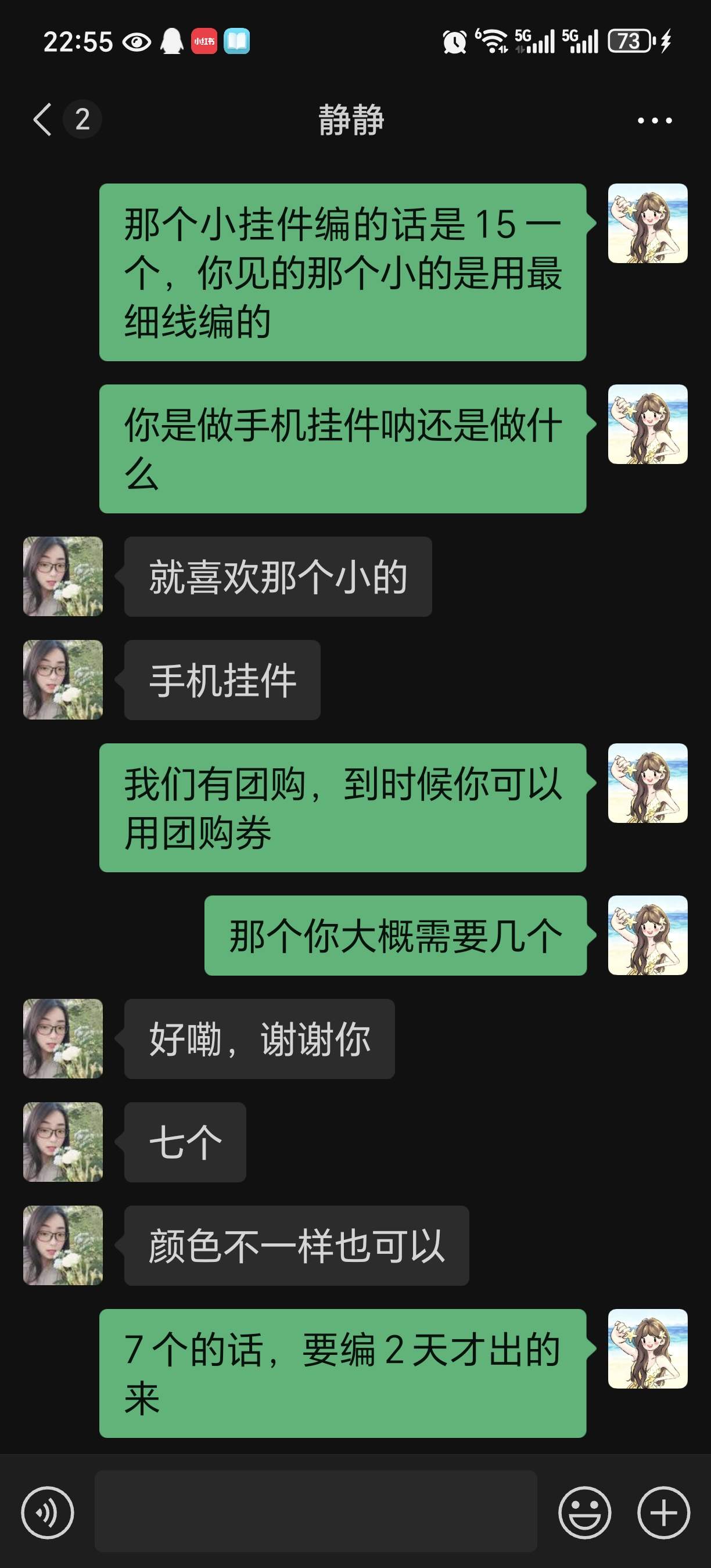This screenshot has height=1568, width=711.
Task: Open my avatar beside 那个你大概需要几个
Action: coord(647,935)
